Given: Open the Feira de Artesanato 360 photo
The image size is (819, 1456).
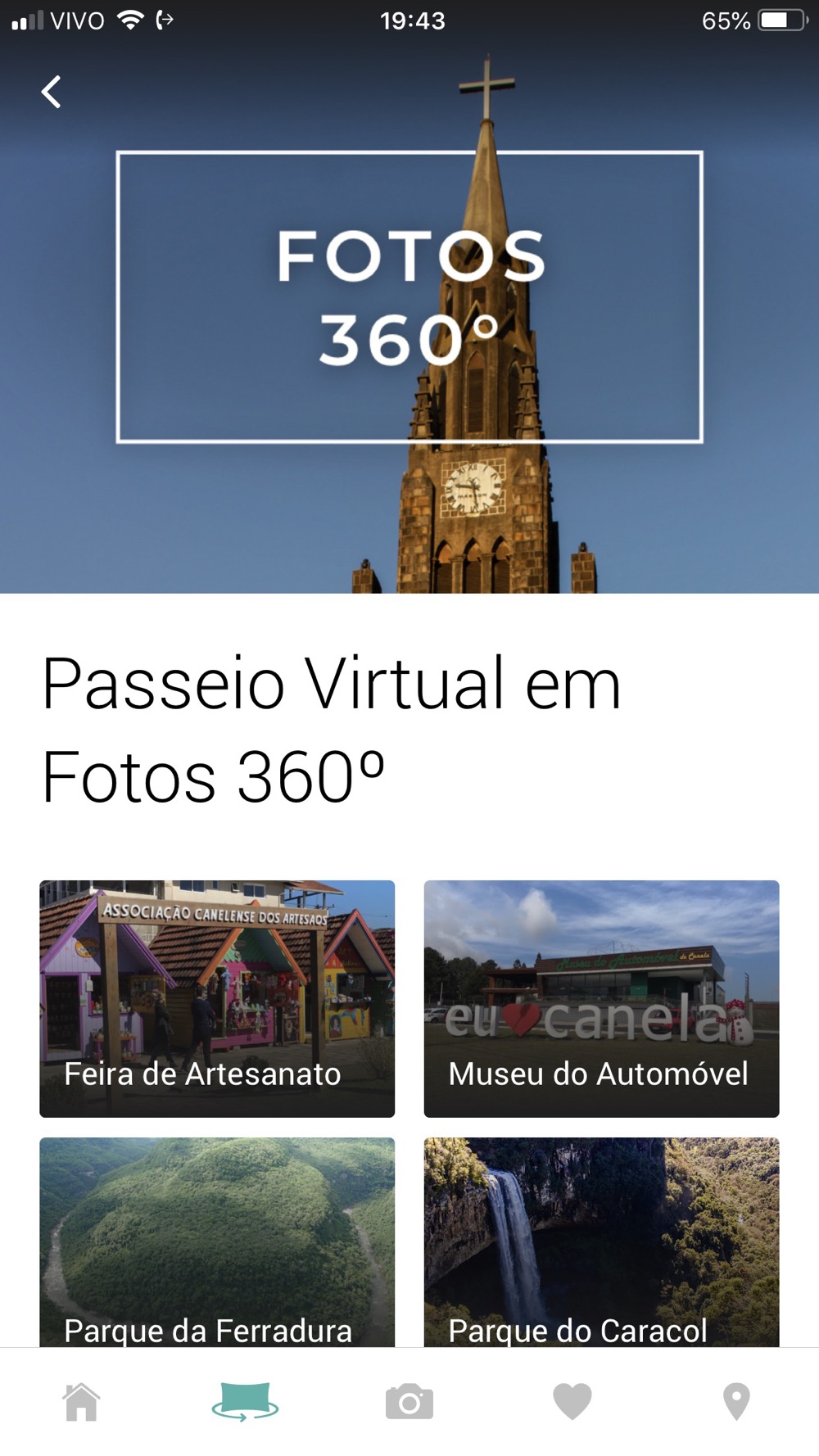Looking at the screenshot, I should click(217, 998).
